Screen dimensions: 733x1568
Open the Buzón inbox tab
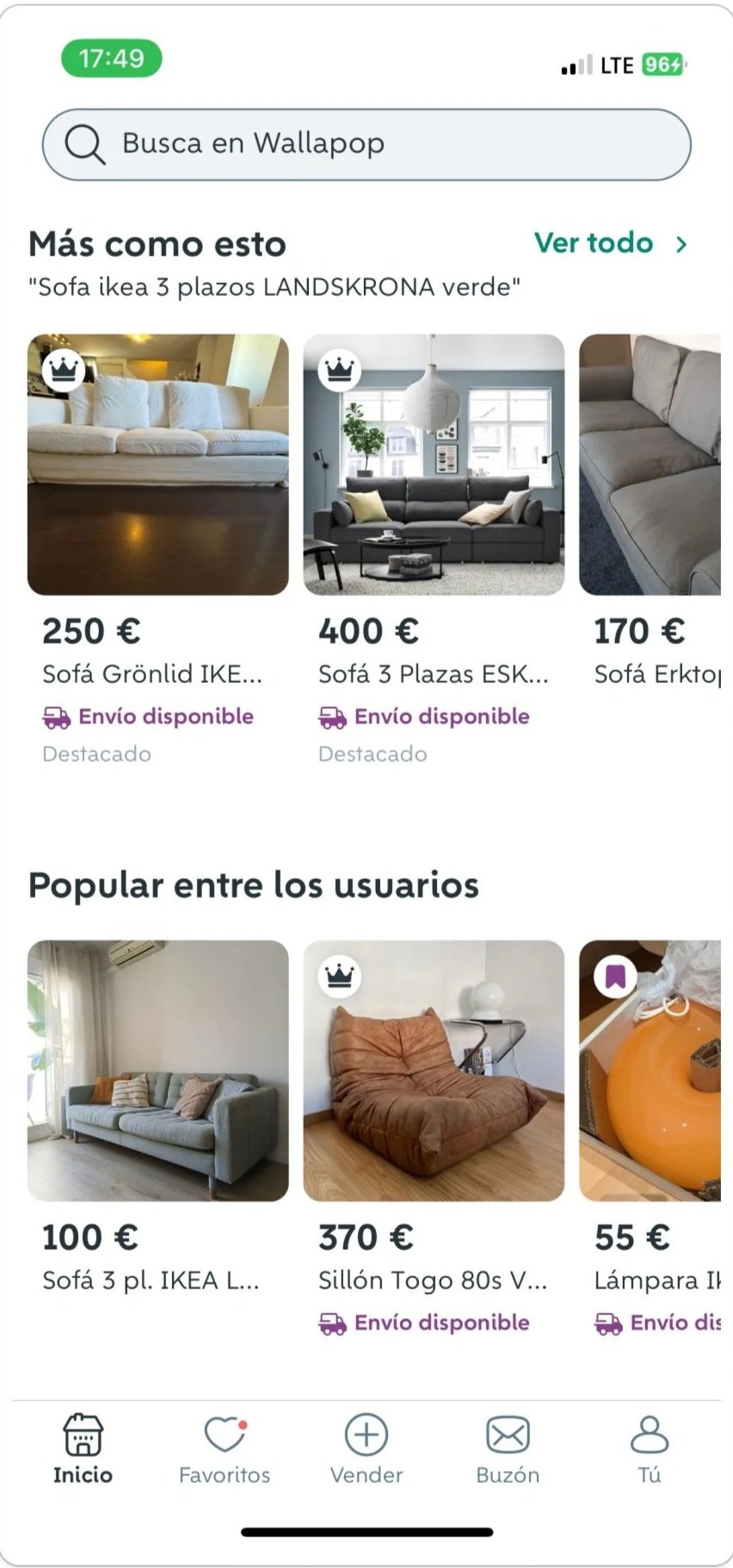508,1449
